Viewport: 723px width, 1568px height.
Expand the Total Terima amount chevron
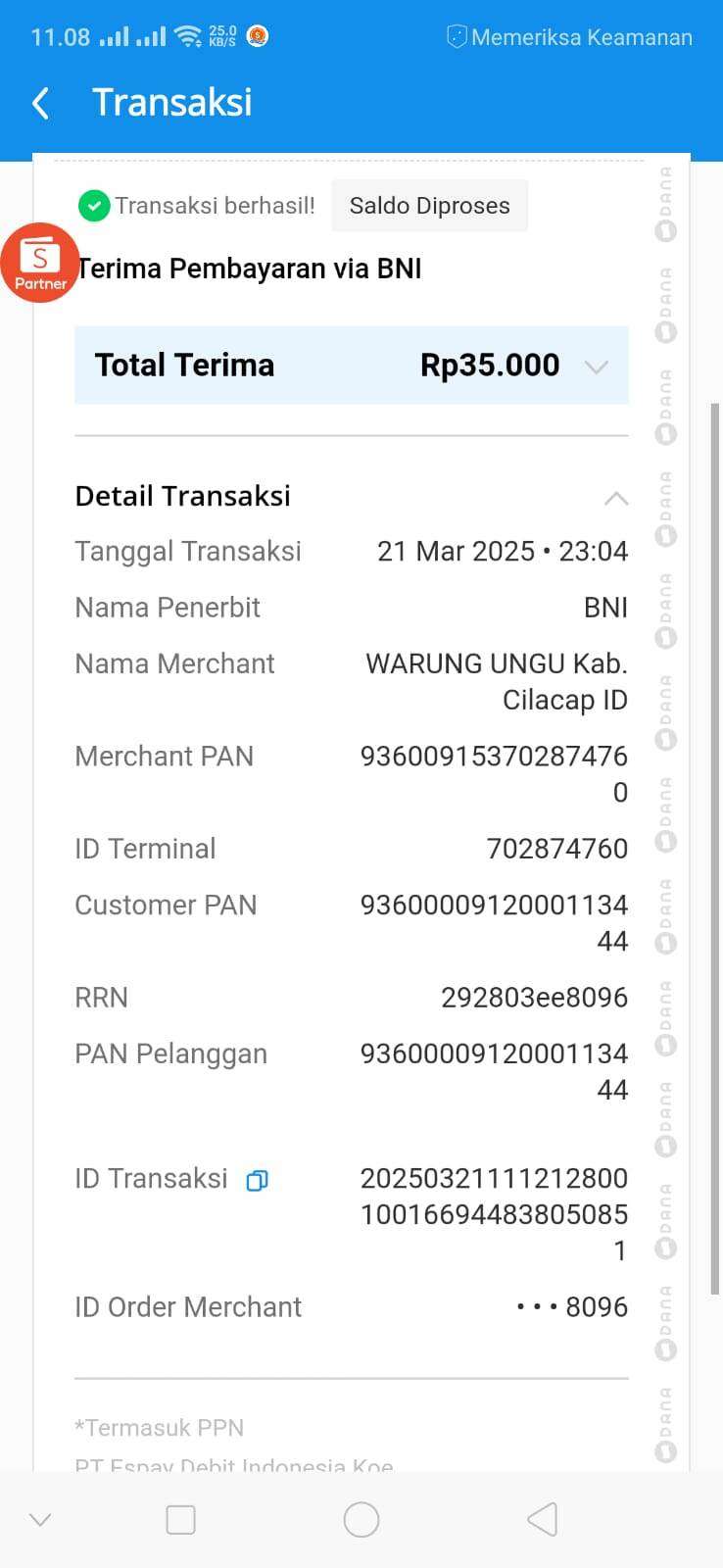596,367
